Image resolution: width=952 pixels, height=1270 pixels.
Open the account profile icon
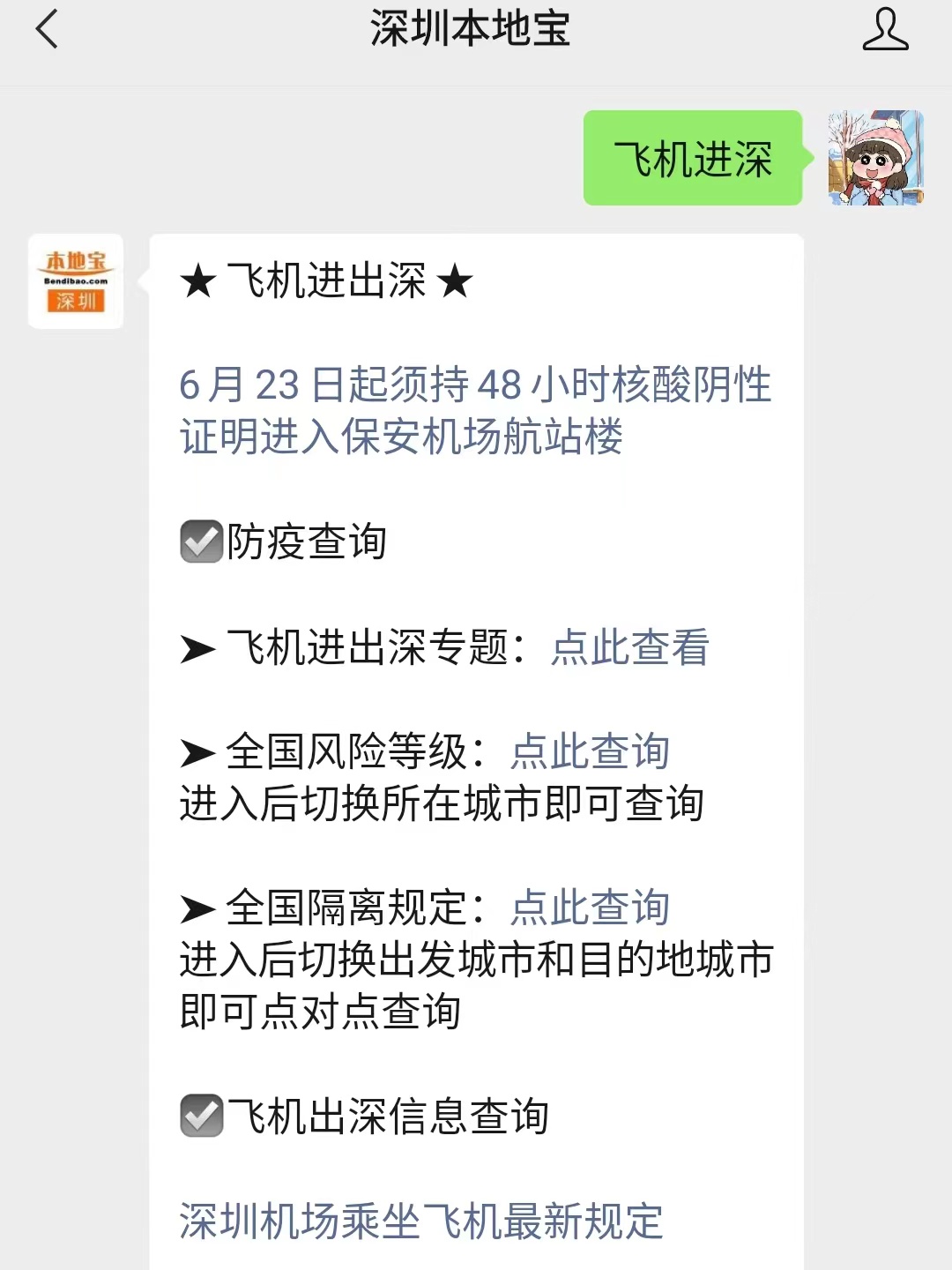885,29
